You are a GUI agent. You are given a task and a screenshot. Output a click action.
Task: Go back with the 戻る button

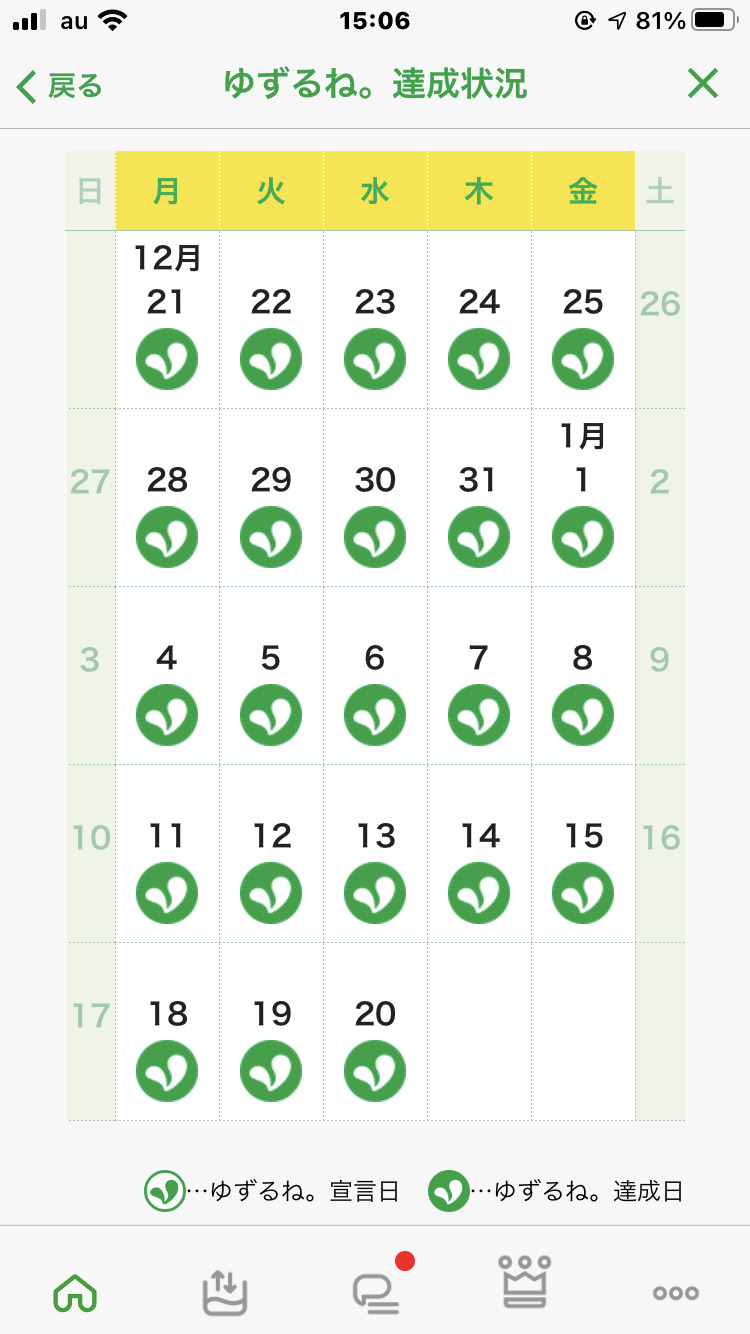60,86
